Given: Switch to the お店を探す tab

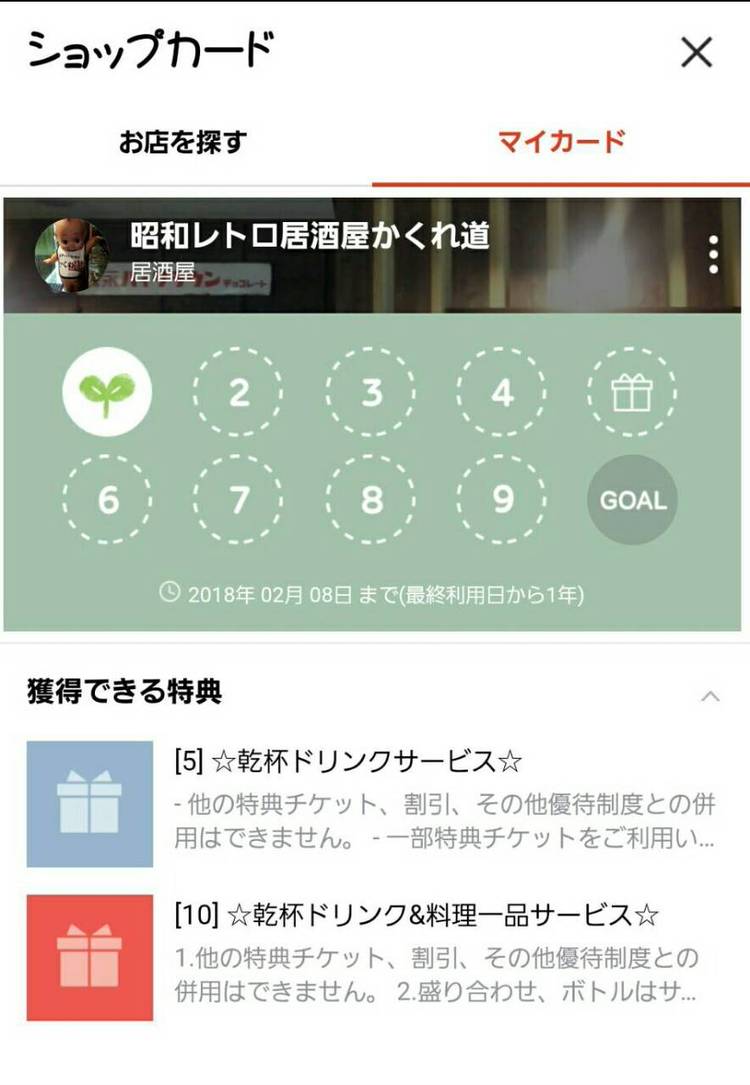Looking at the screenshot, I should coord(183,141).
